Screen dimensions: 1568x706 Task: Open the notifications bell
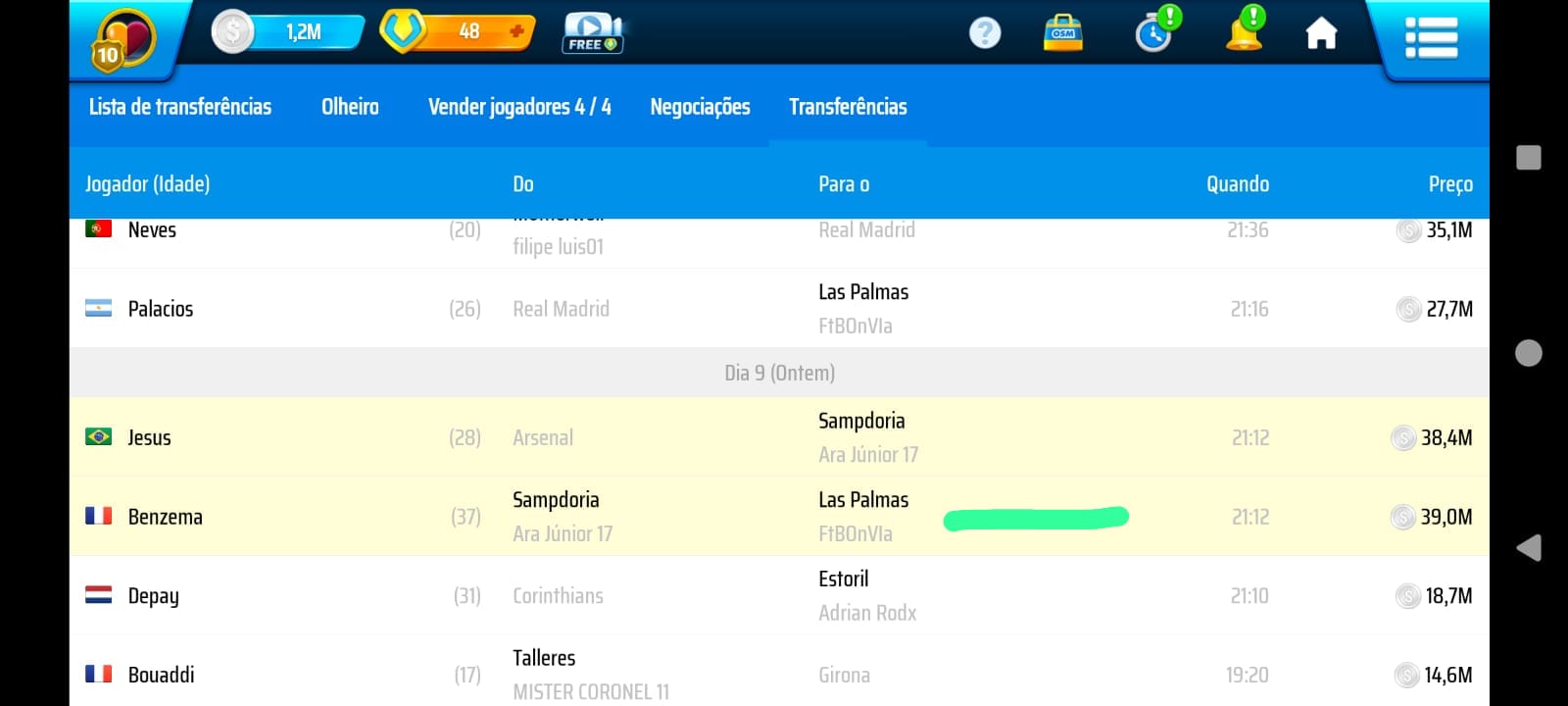pyautogui.click(x=1245, y=31)
